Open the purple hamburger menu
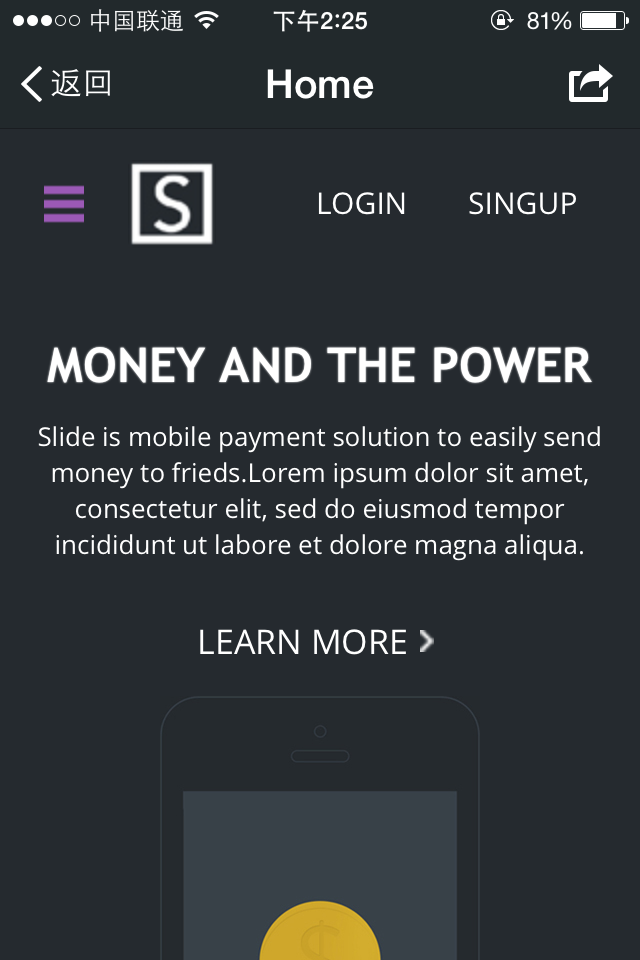This screenshot has width=640, height=960. (64, 204)
